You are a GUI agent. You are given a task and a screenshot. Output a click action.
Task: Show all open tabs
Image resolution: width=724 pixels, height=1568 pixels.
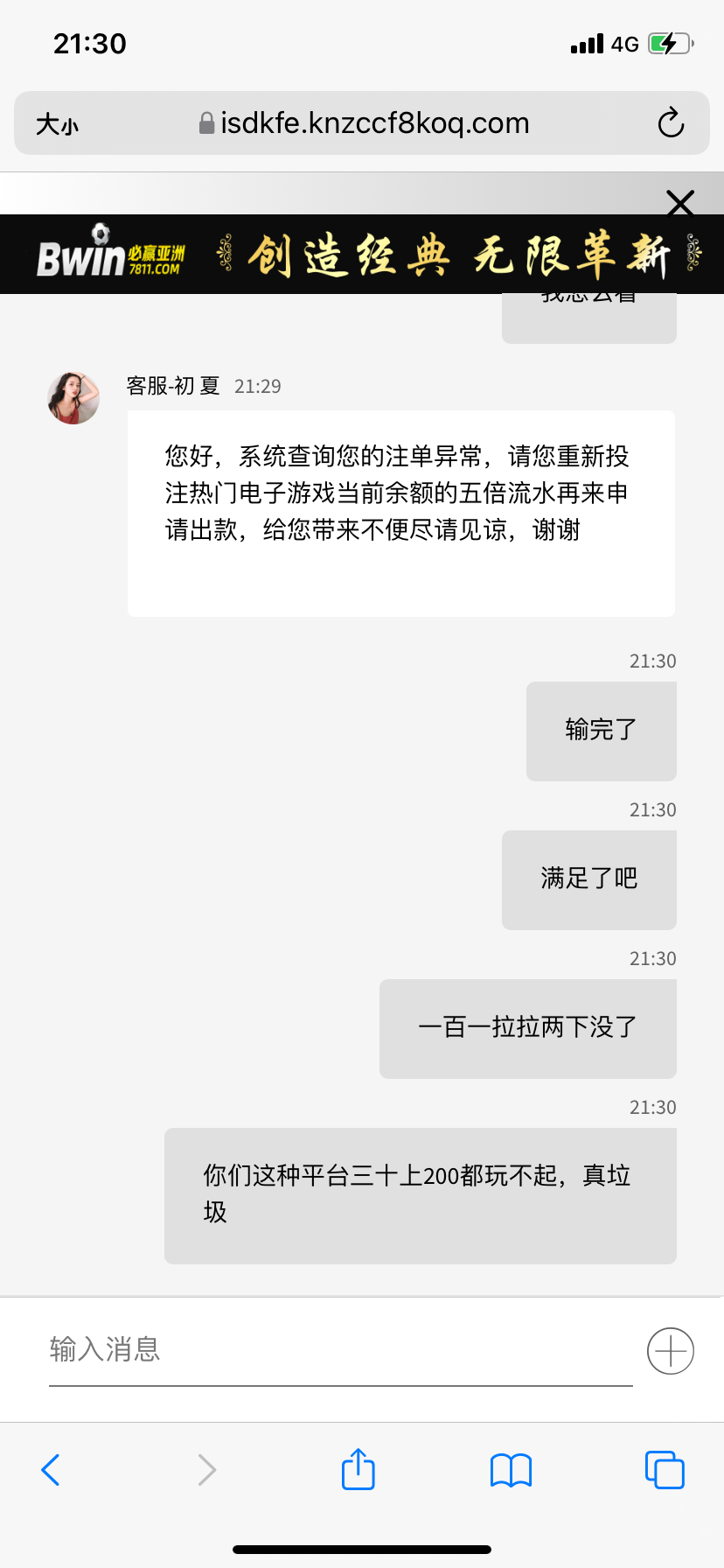pyautogui.click(x=665, y=1470)
